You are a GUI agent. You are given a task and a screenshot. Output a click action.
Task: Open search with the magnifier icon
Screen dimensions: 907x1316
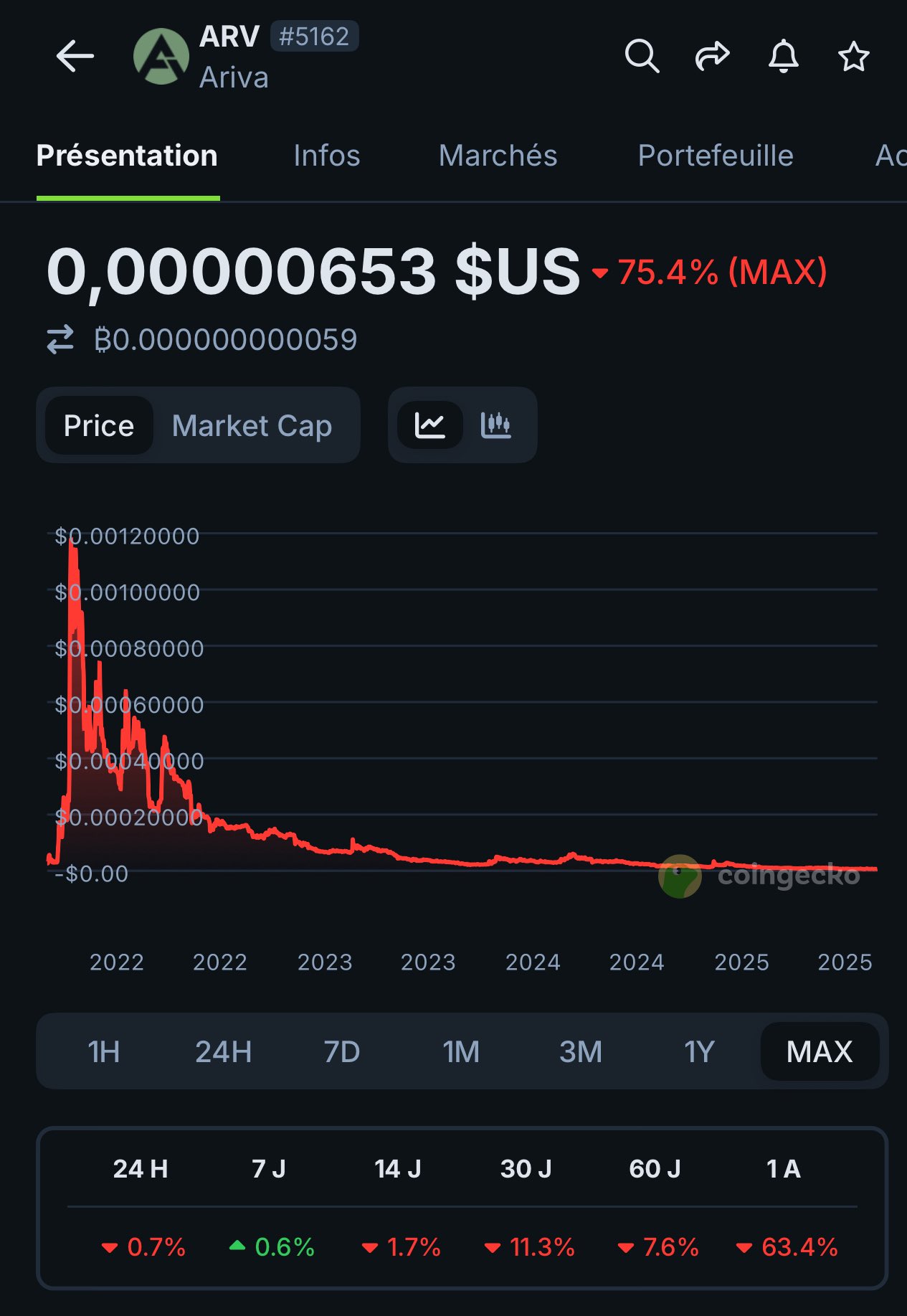click(642, 57)
